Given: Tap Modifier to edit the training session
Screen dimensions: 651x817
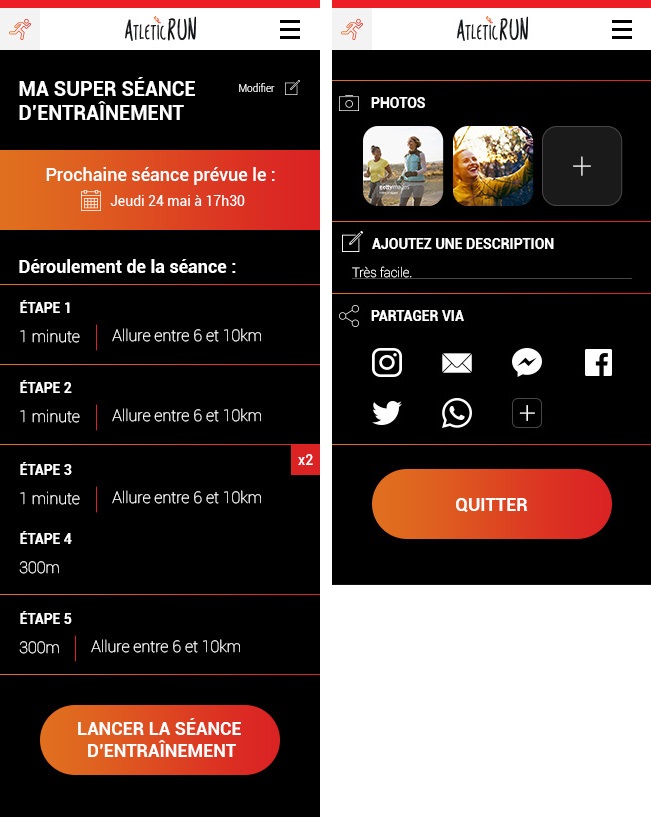Looking at the screenshot, I should click(x=268, y=88).
